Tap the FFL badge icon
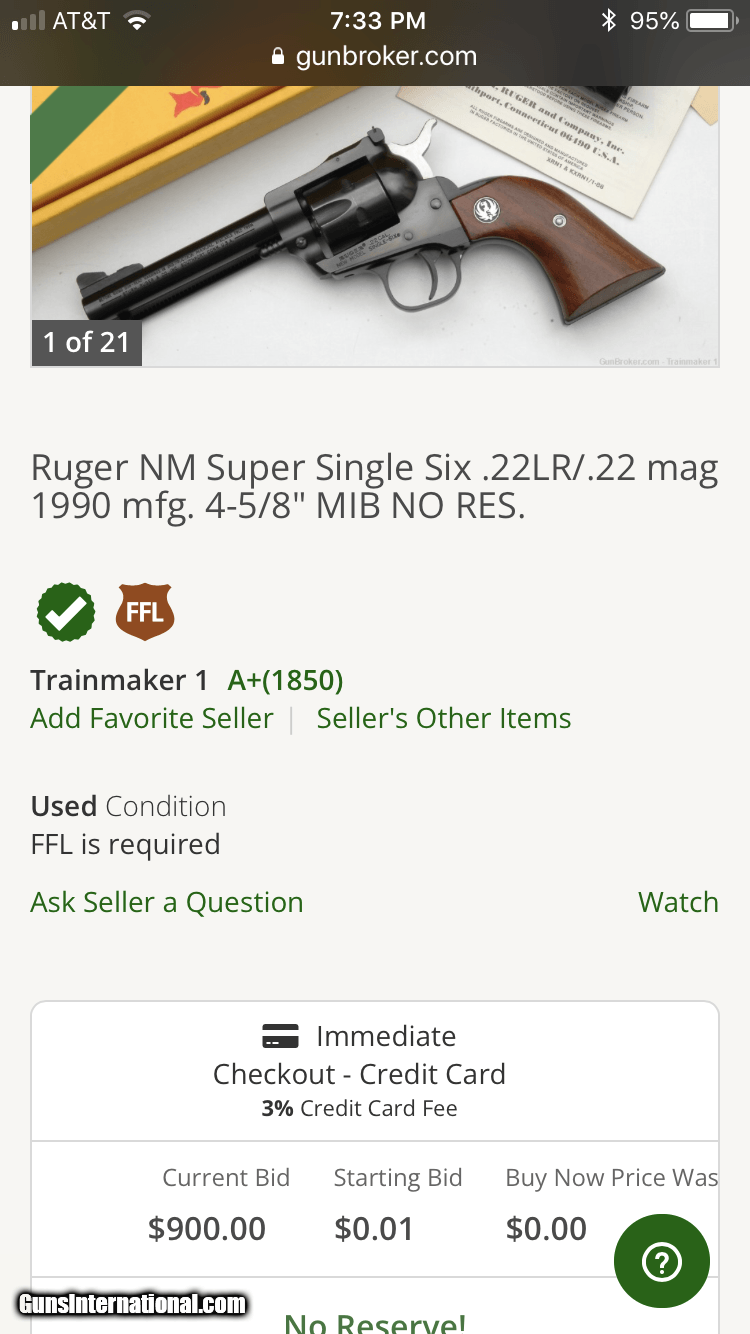750x1334 pixels. point(145,612)
